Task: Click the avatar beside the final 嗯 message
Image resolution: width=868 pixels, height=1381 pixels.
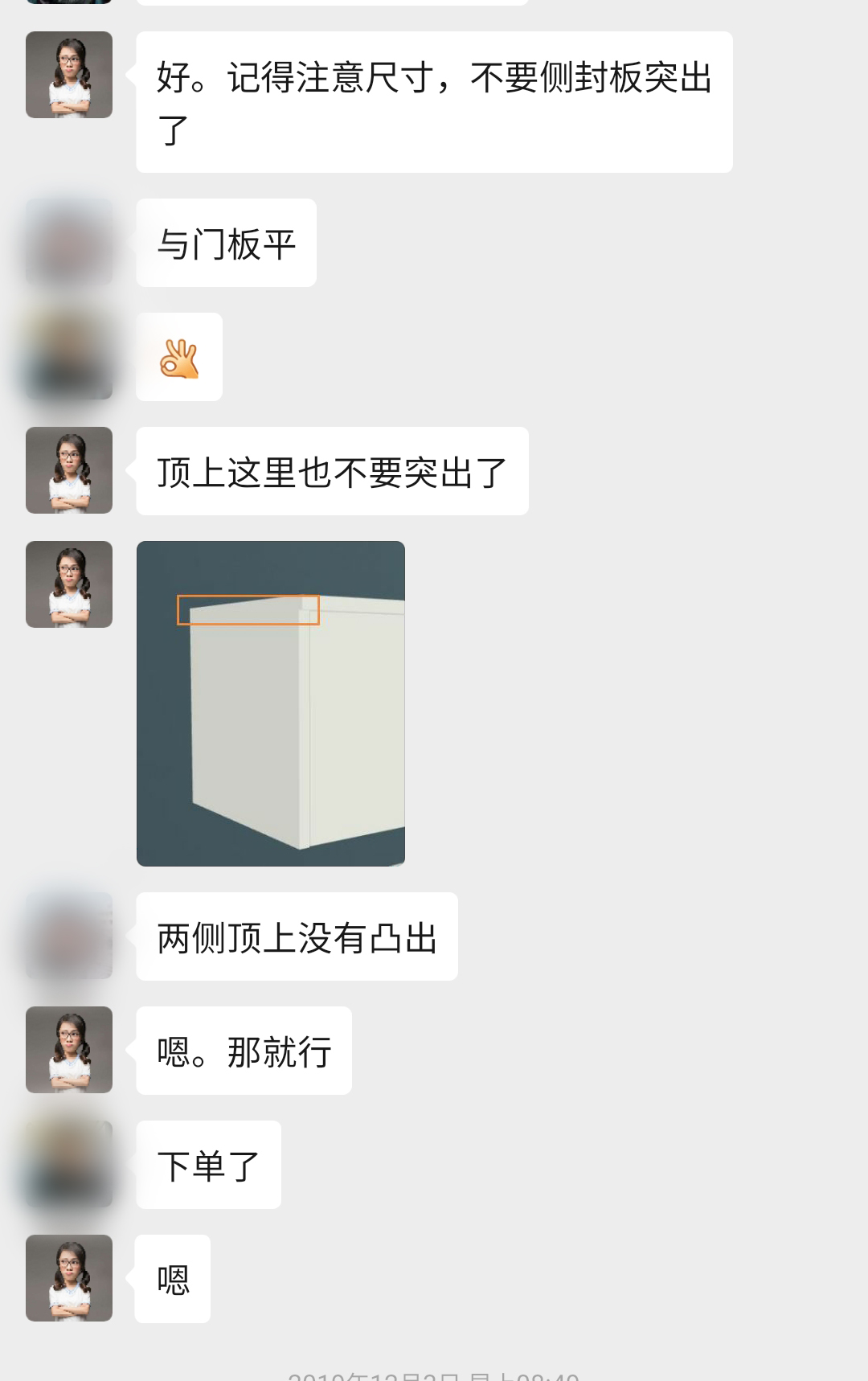Action: (x=68, y=1278)
